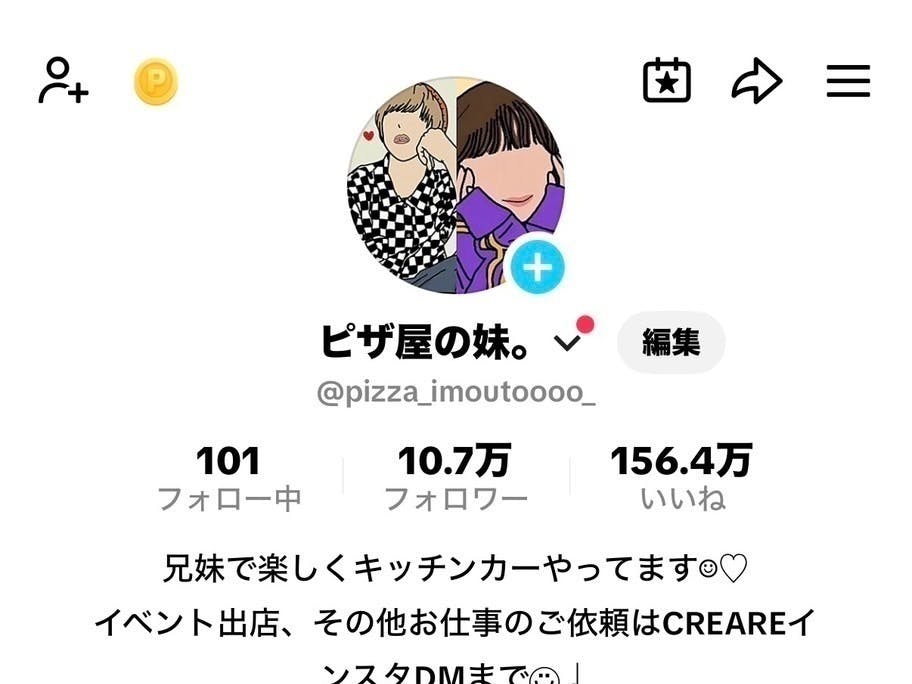Open the starred calendar icon
912x684 pixels.
coord(667,81)
